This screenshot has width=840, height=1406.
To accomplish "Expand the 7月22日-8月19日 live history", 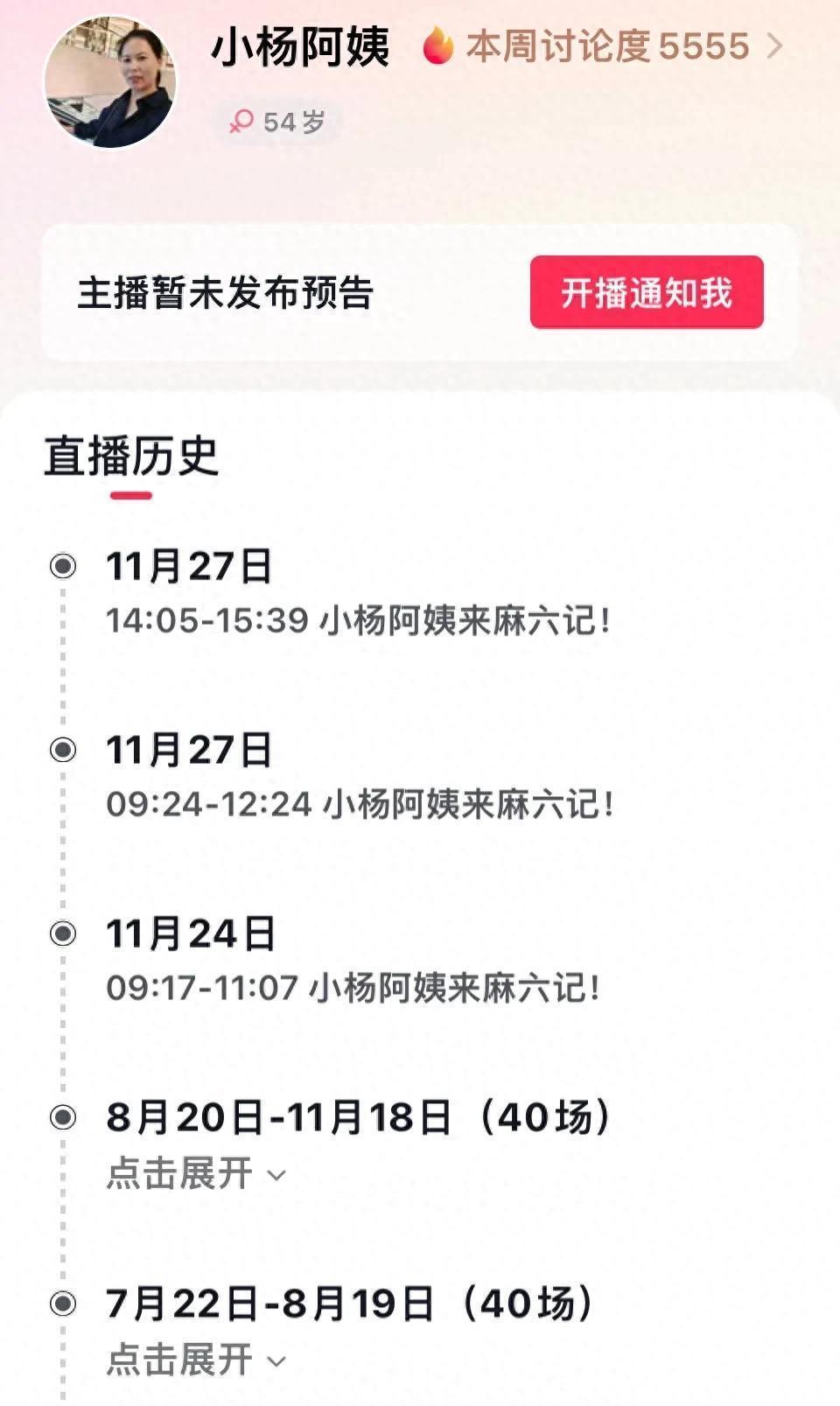I will coord(196,1360).
